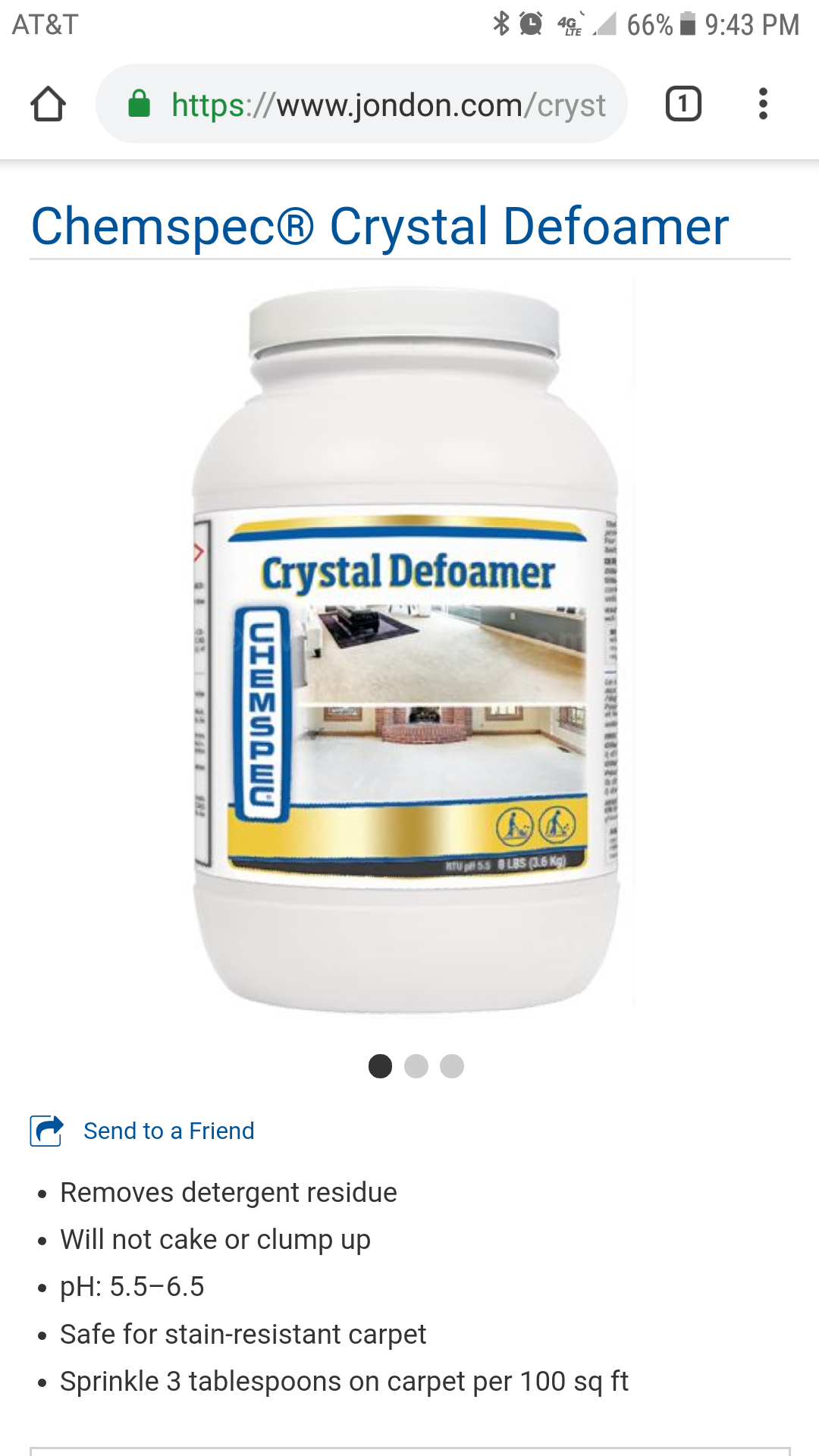Open the Chrome overflow menu
The width and height of the screenshot is (819, 1456).
pyautogui.click(x=763, y=104)
